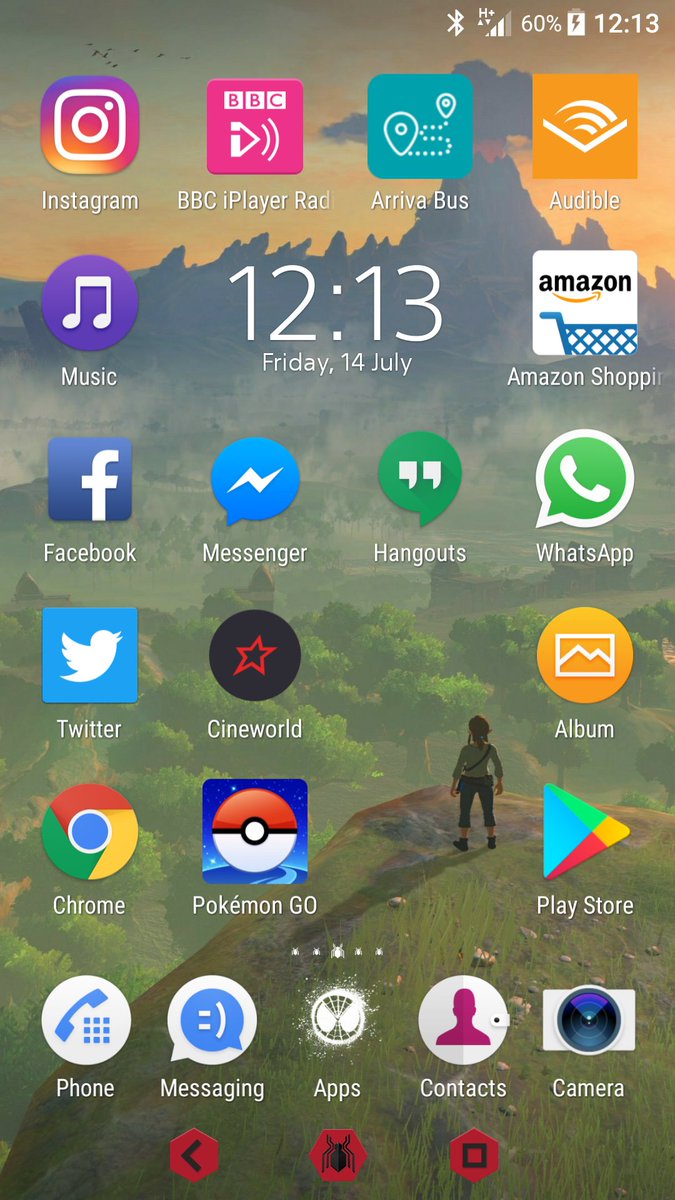
Task: Open the Music app
Action: 90,303
